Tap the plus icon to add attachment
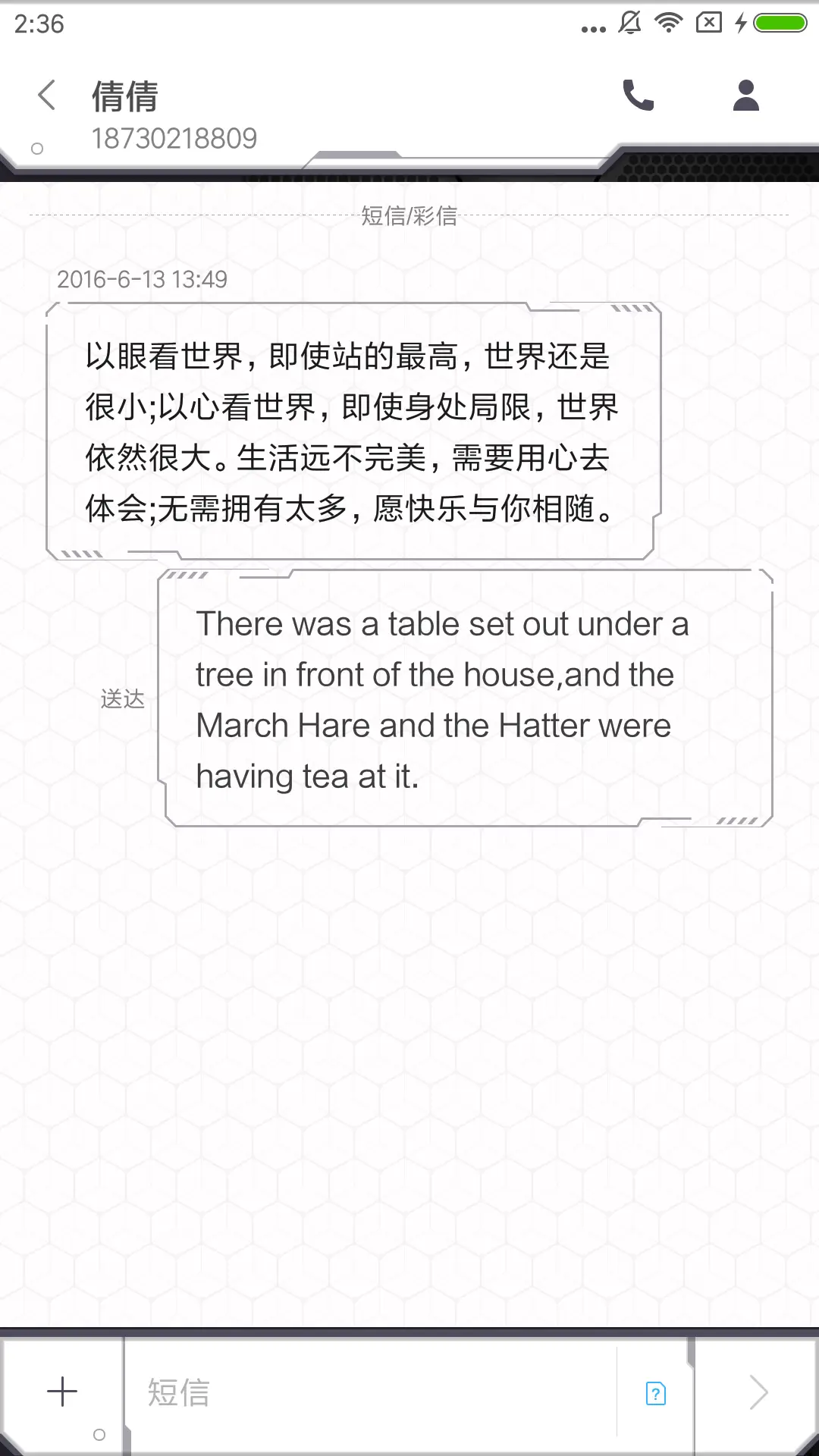Screen dimensions: 819x1456 63,1392
